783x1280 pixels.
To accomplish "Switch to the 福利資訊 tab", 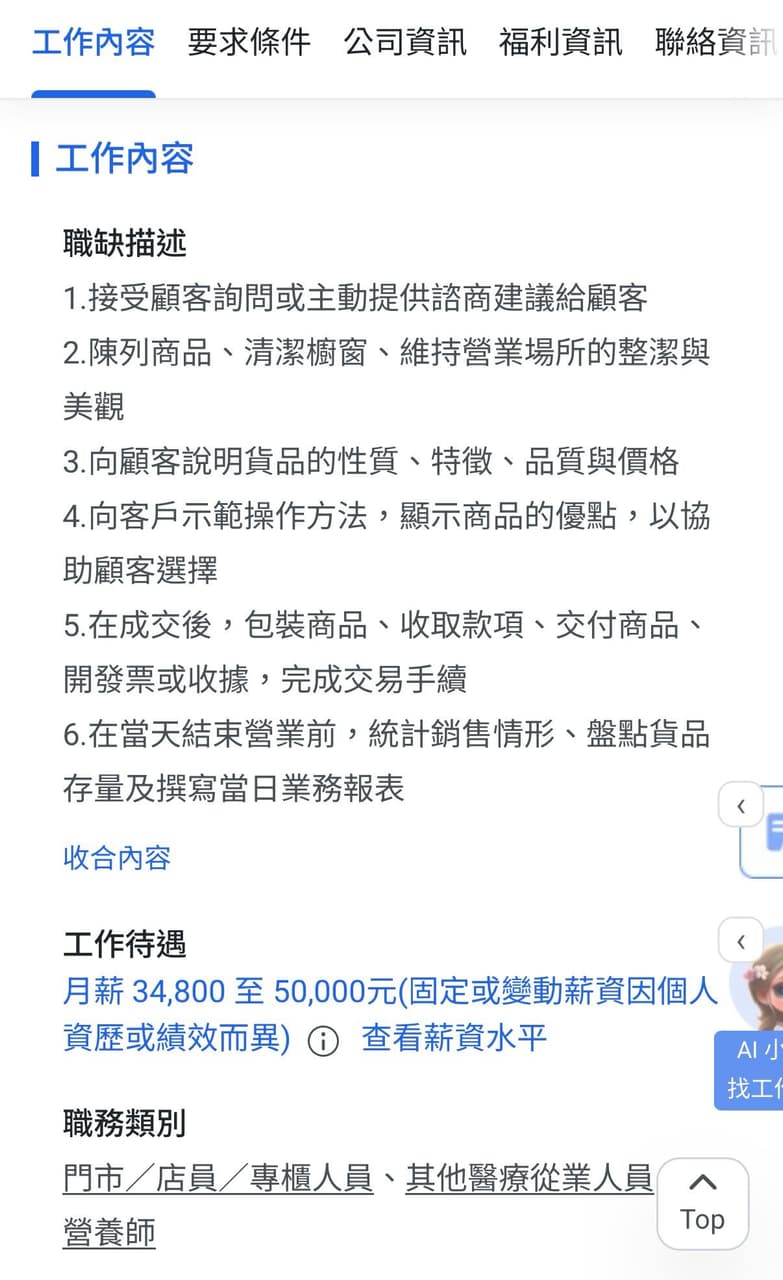I will pyautogui.click(x=561, y=42).
